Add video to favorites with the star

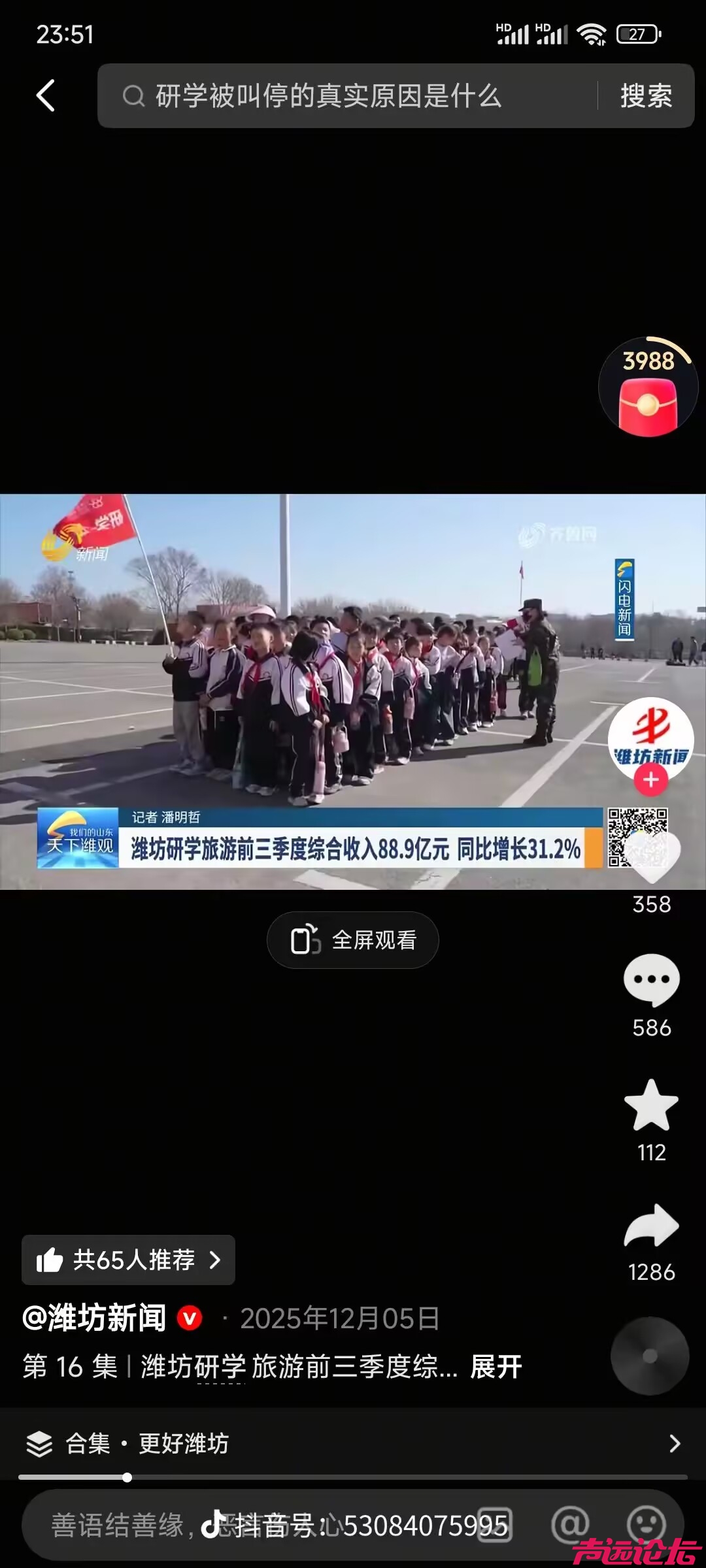(x=651, y=1105)
